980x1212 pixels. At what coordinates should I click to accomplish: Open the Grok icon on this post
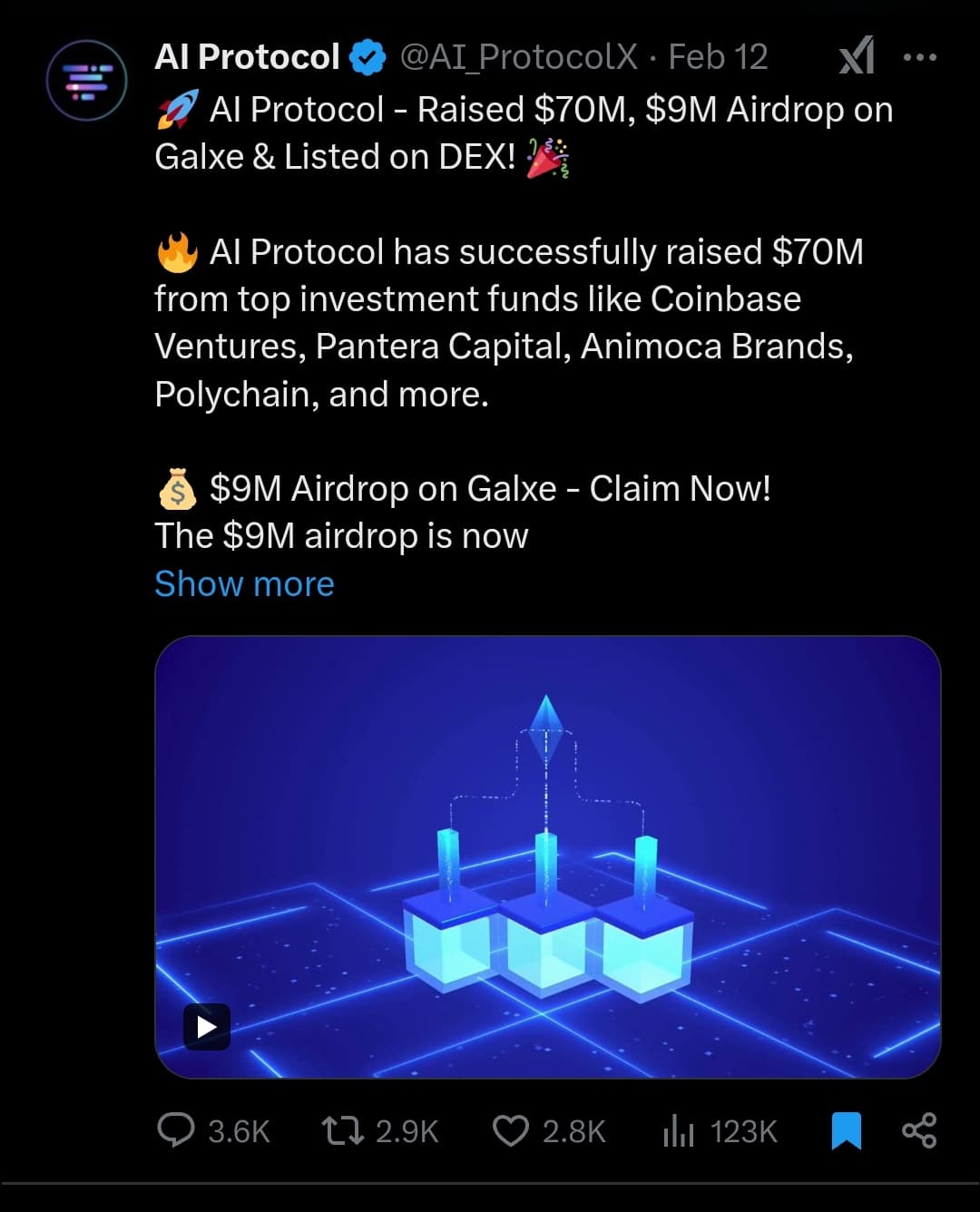click(x=857, y=56)
